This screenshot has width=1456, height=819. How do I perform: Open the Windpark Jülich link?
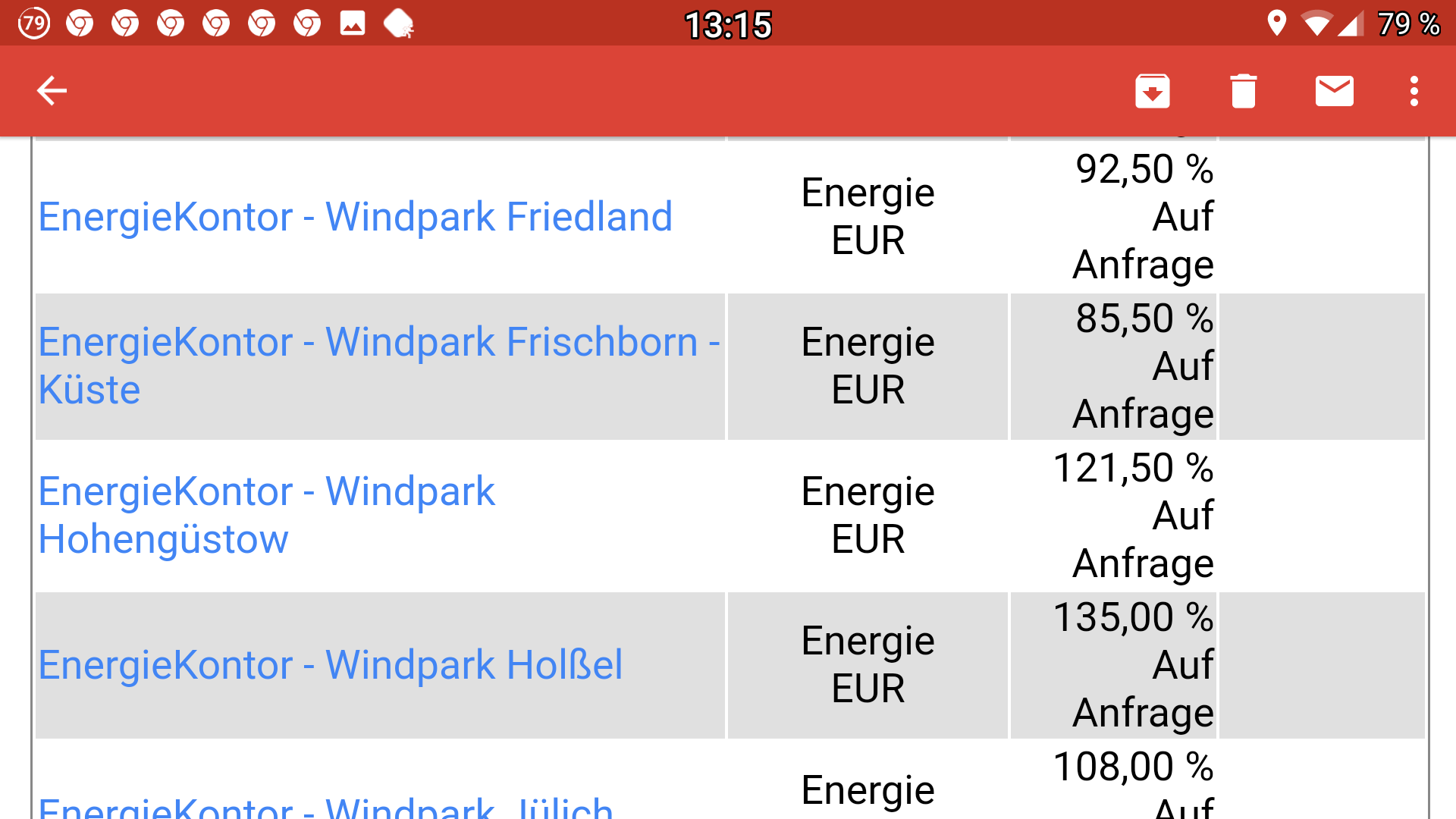point(326,807)
